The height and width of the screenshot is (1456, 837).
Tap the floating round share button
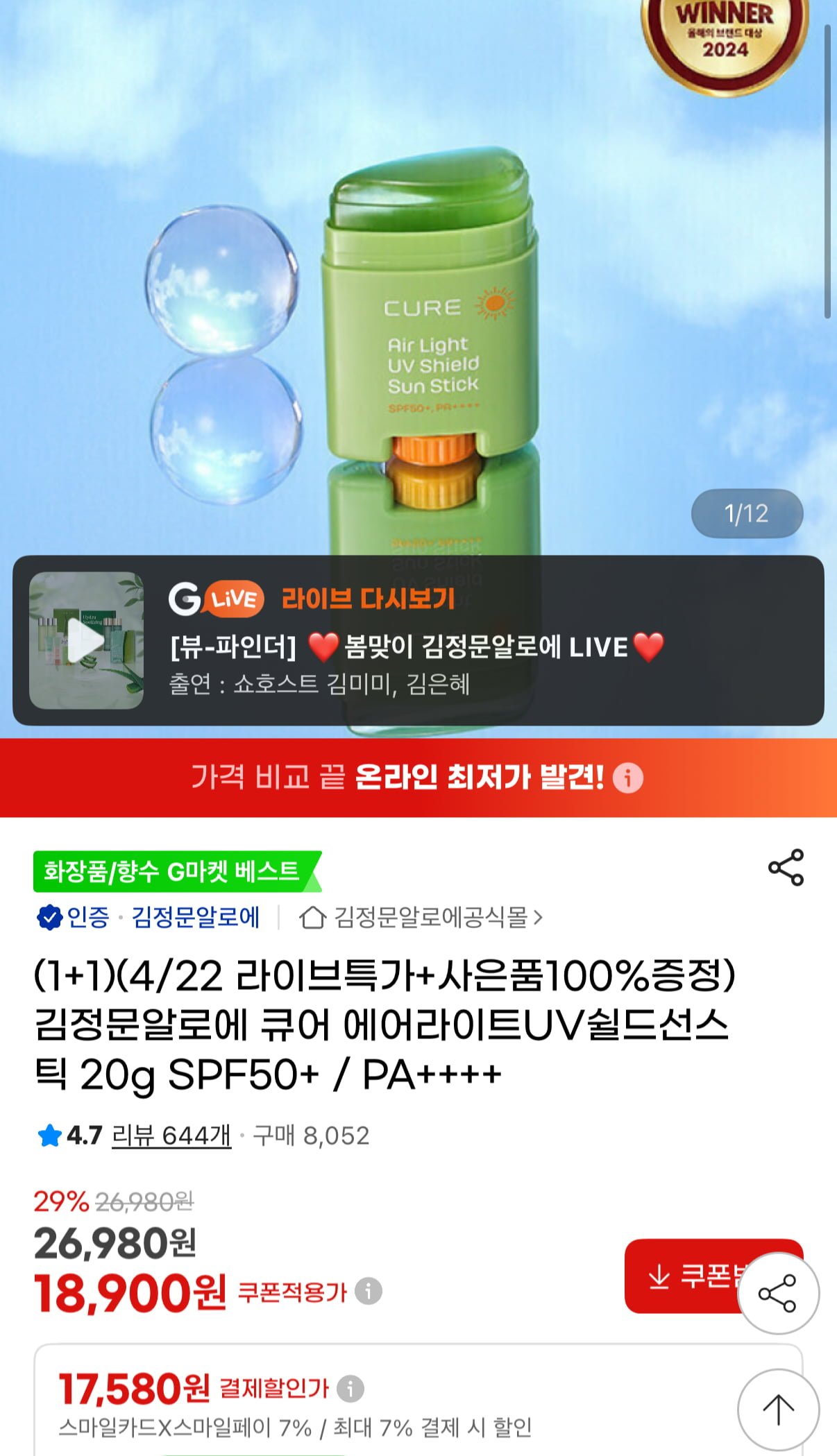click(x=778, y=1293)
